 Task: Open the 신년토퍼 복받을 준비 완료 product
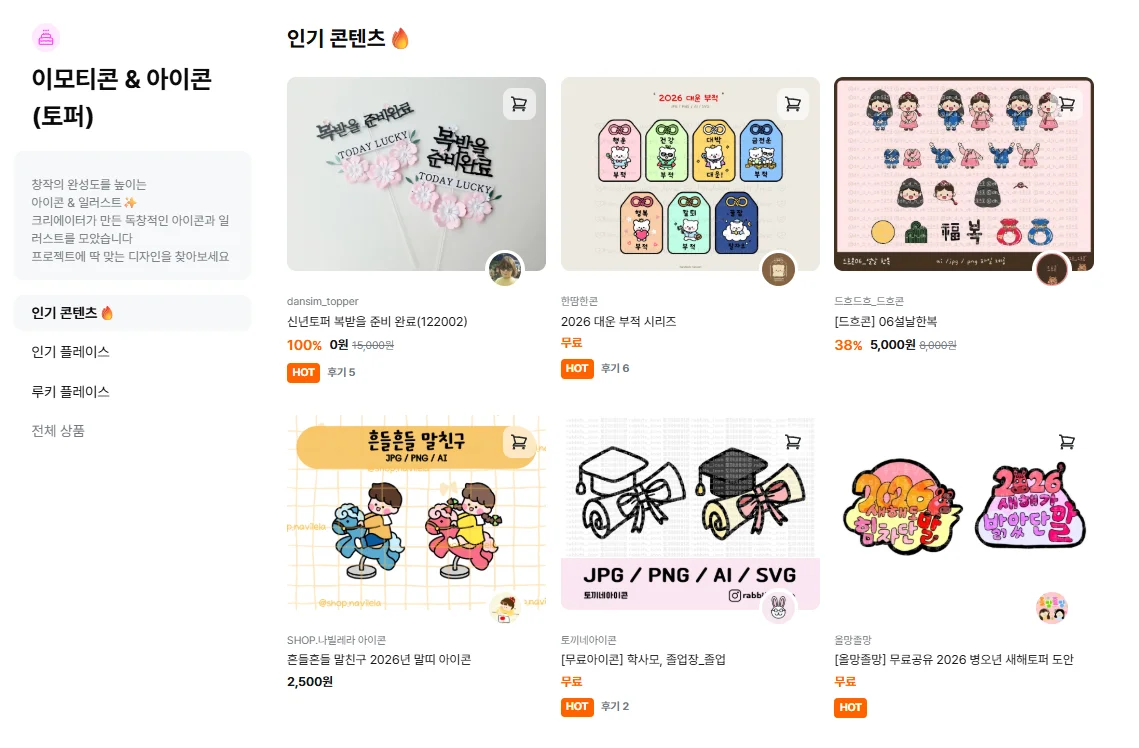377,322
